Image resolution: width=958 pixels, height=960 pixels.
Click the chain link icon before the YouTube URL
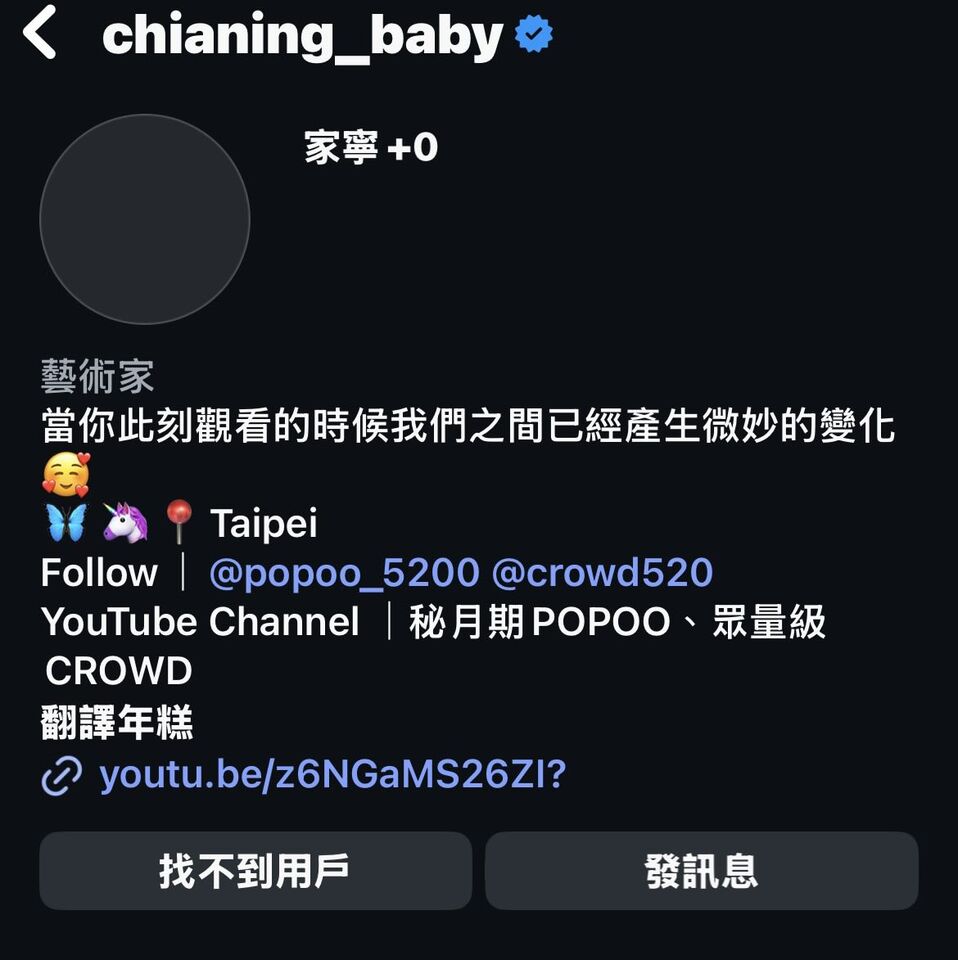(62, 775)
